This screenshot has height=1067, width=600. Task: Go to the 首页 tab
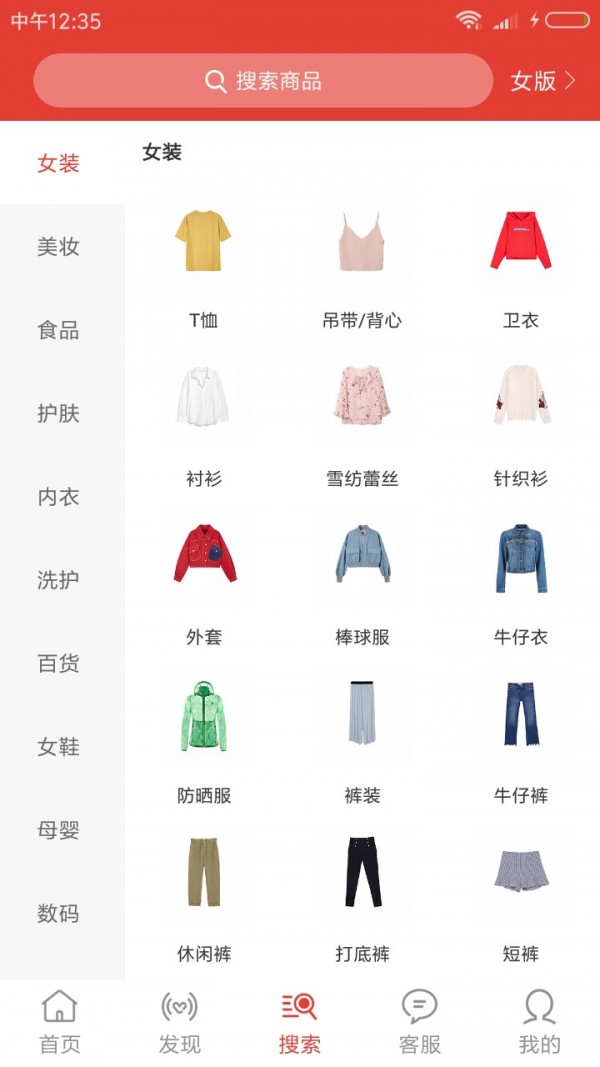[59, 1022]
